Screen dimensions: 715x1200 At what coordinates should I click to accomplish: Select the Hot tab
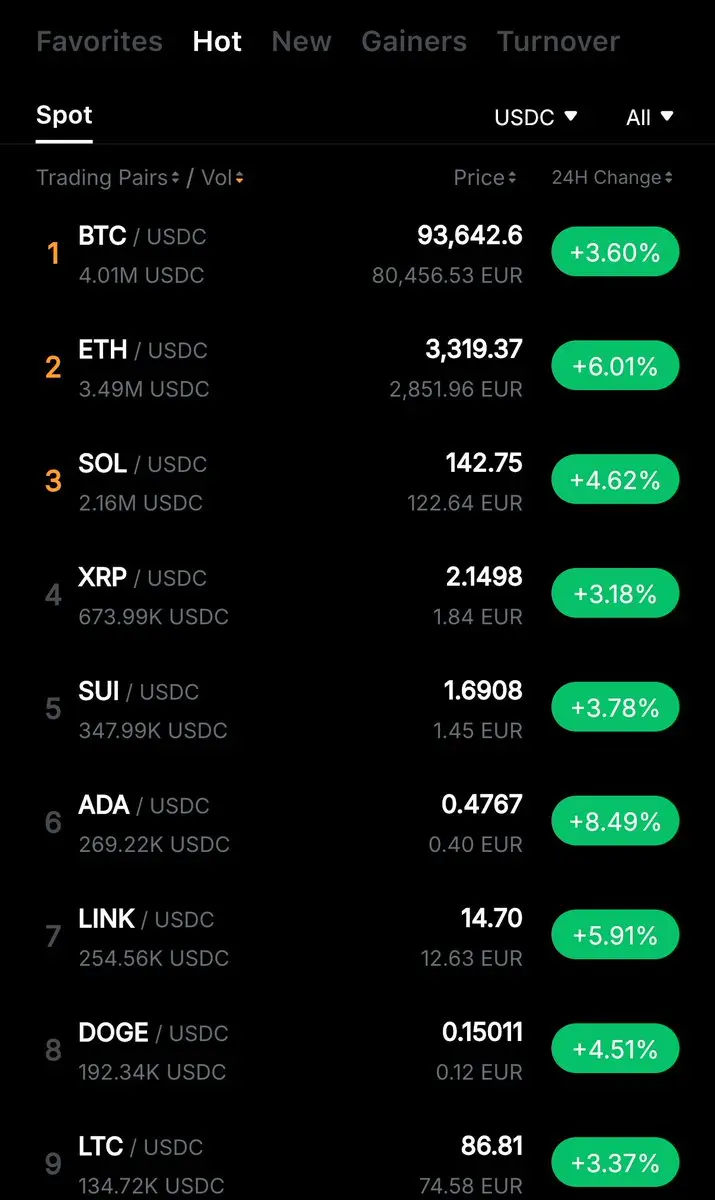[217, 41]
